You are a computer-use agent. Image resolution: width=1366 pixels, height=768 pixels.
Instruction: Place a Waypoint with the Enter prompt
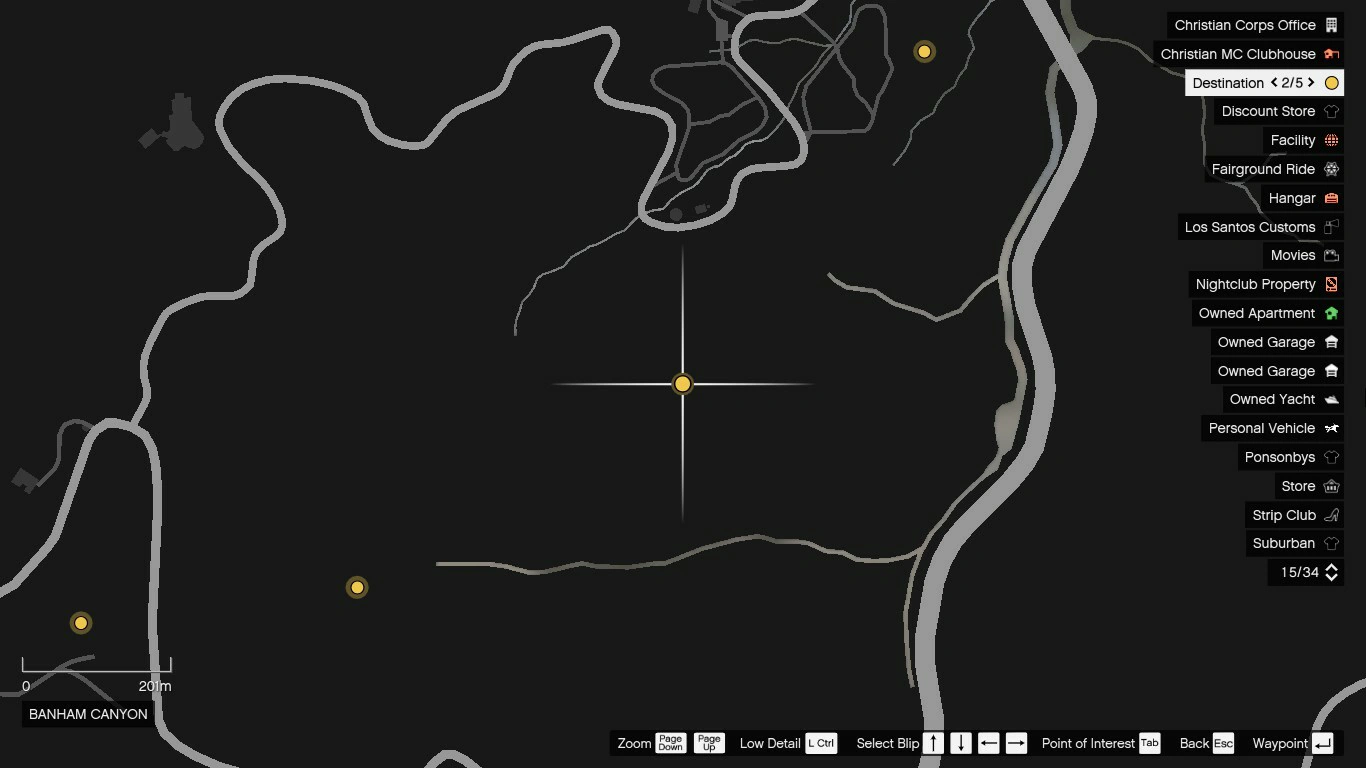[x=1322, y=743]
